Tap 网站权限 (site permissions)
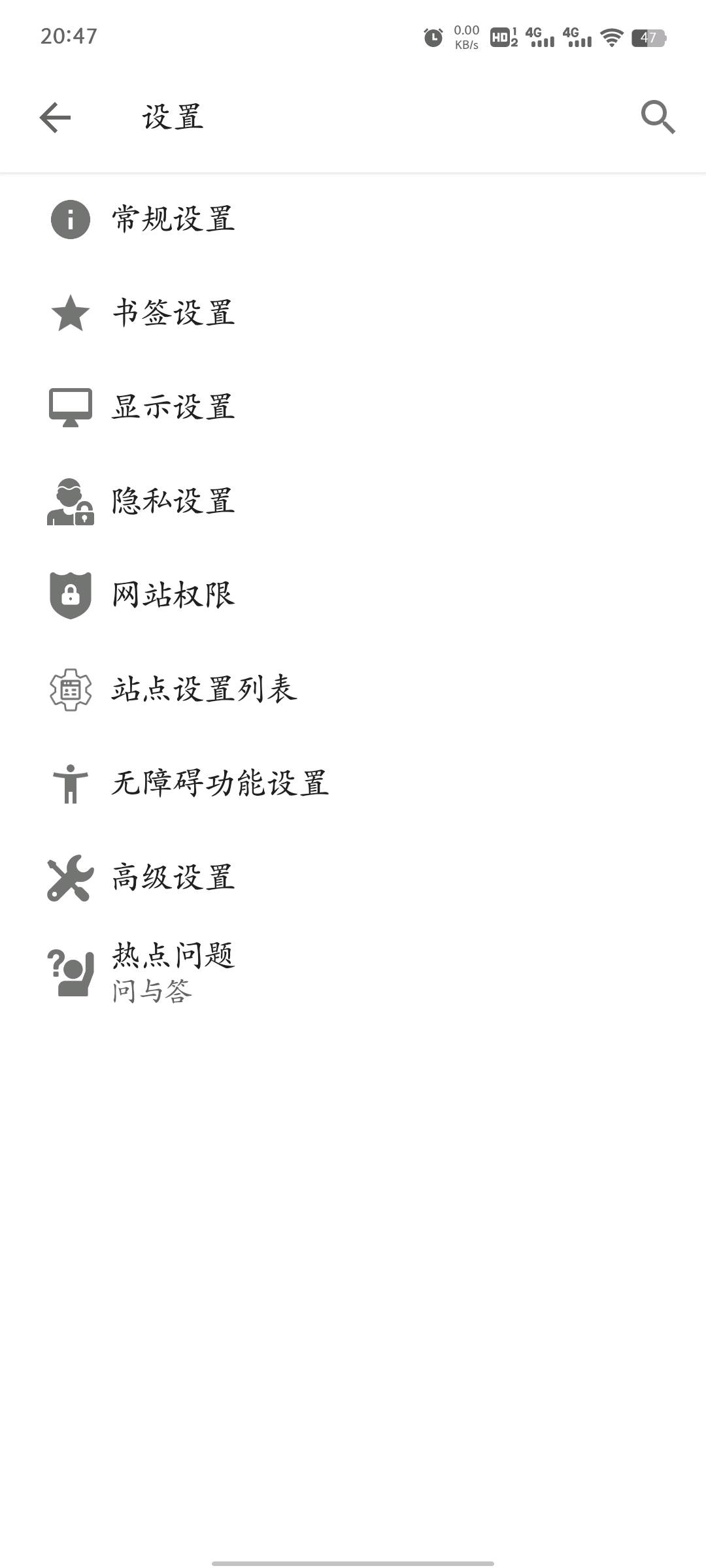Viewport: 706px width, 1568px height. [173, 595]
